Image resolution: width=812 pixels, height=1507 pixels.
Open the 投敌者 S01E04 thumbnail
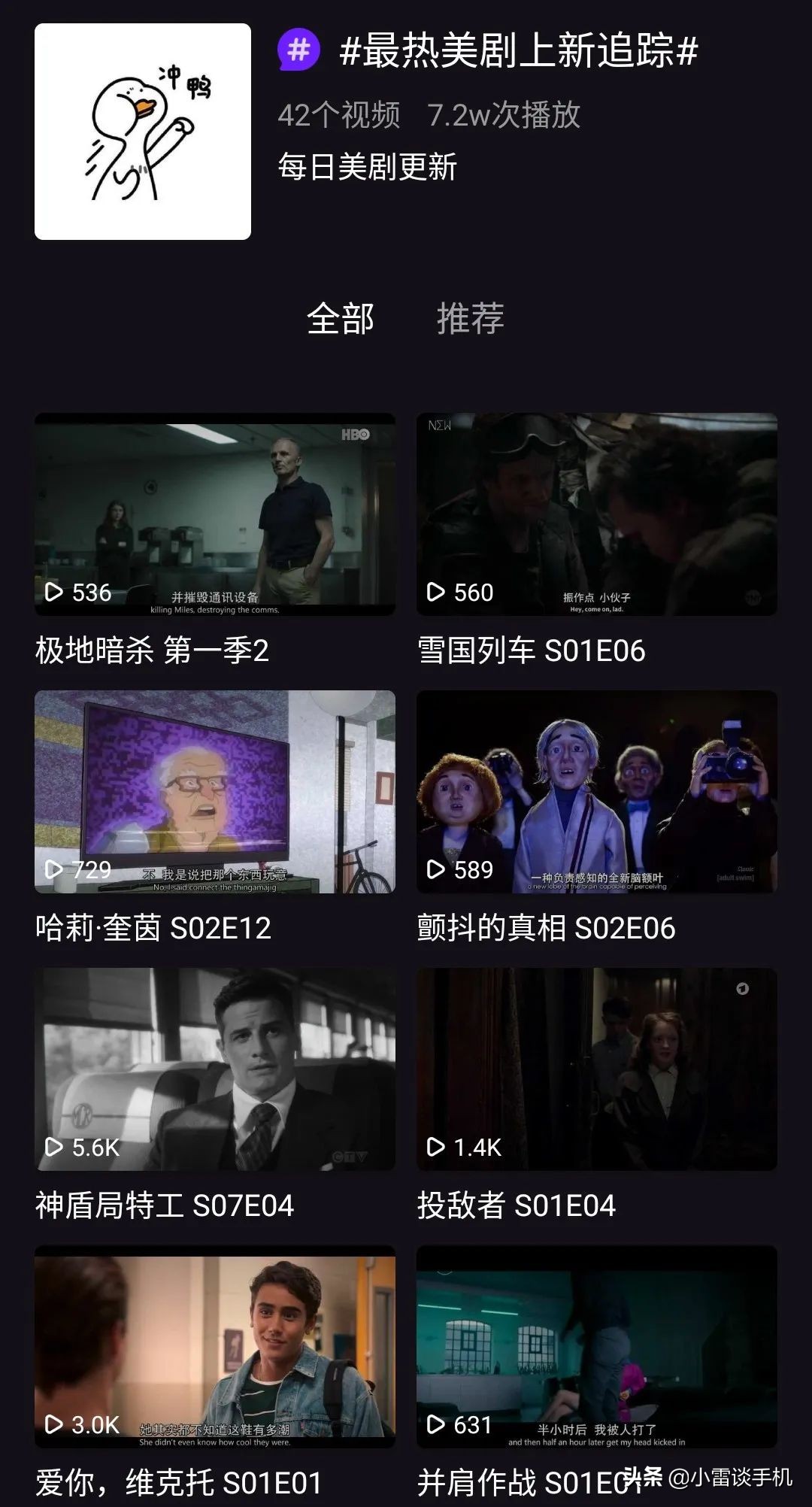point(594,1068)
